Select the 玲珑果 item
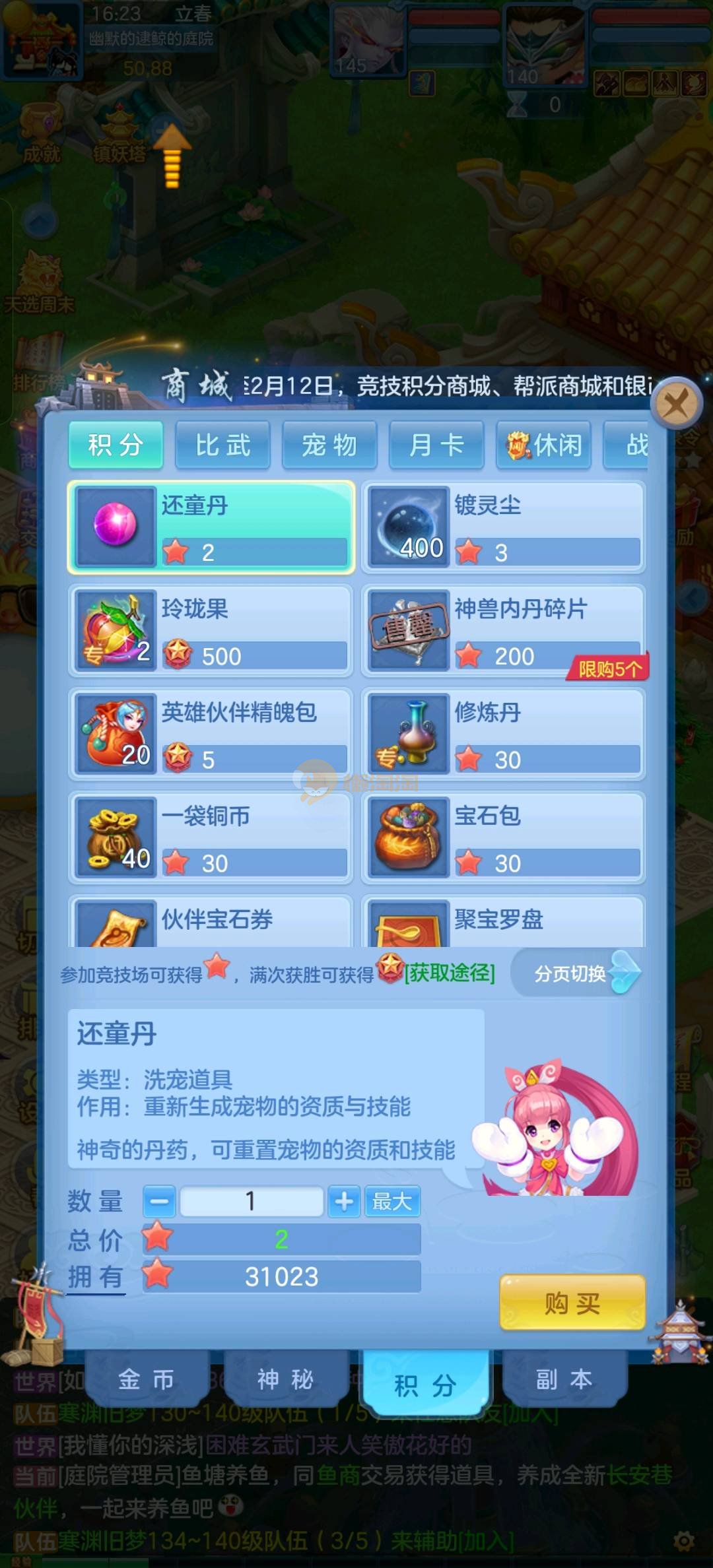The width and height of the screenshot is (713, 1568). [x=211, y=631]
